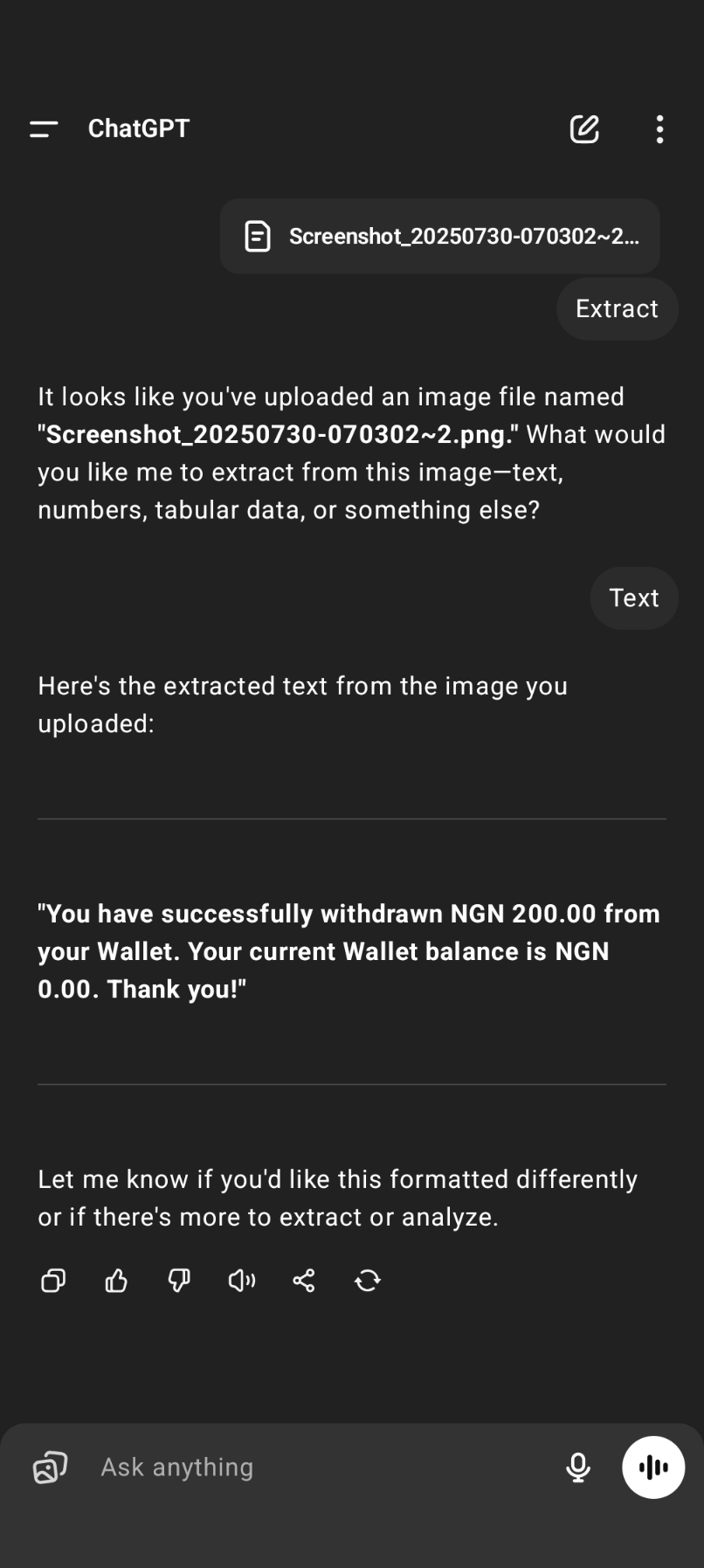The height and width of the screenshot is (1568, 704).
Task: Tap the read-aloud speaker icon
Action: coord(242,1281)
